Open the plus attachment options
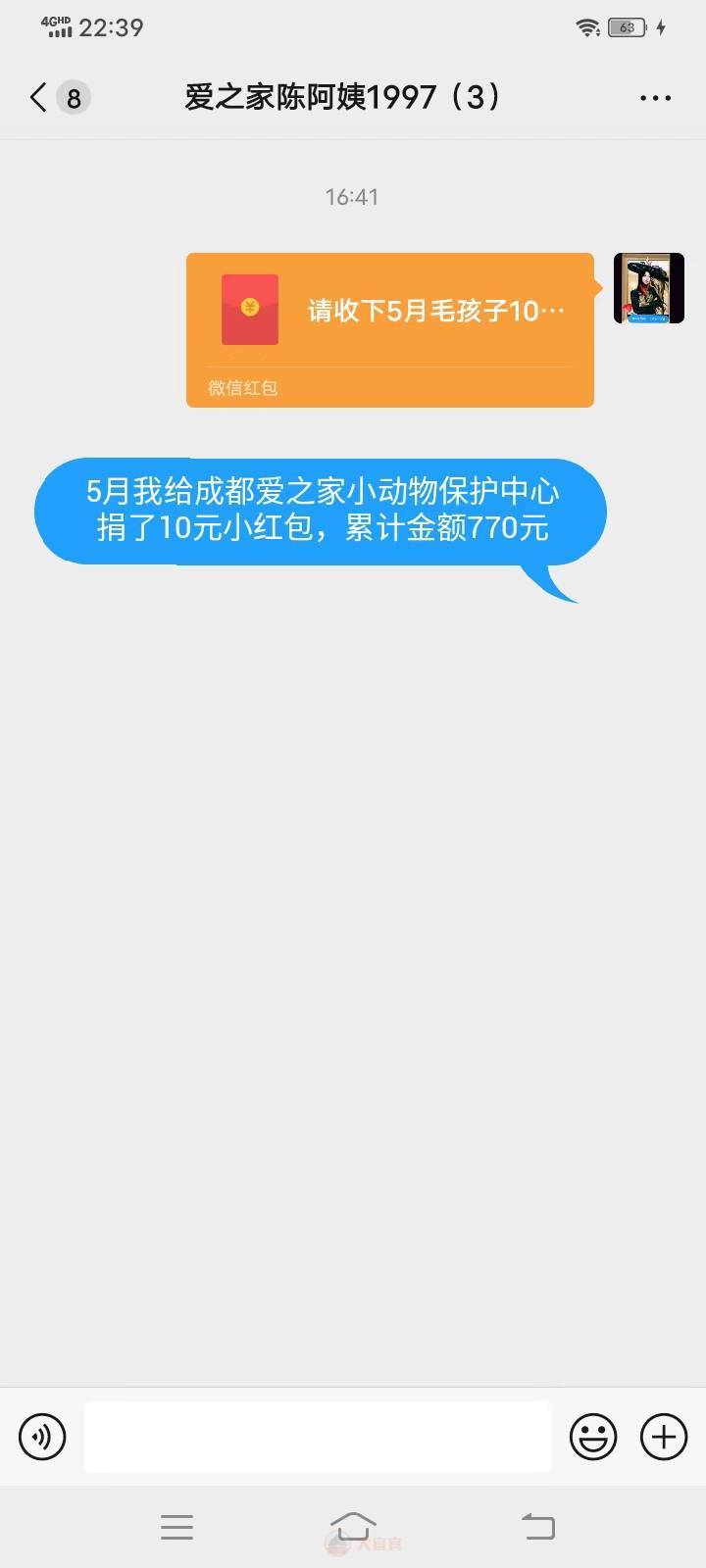This screenshot has height=1568, width=706. pyautogui.click(x=664, y=1437)
